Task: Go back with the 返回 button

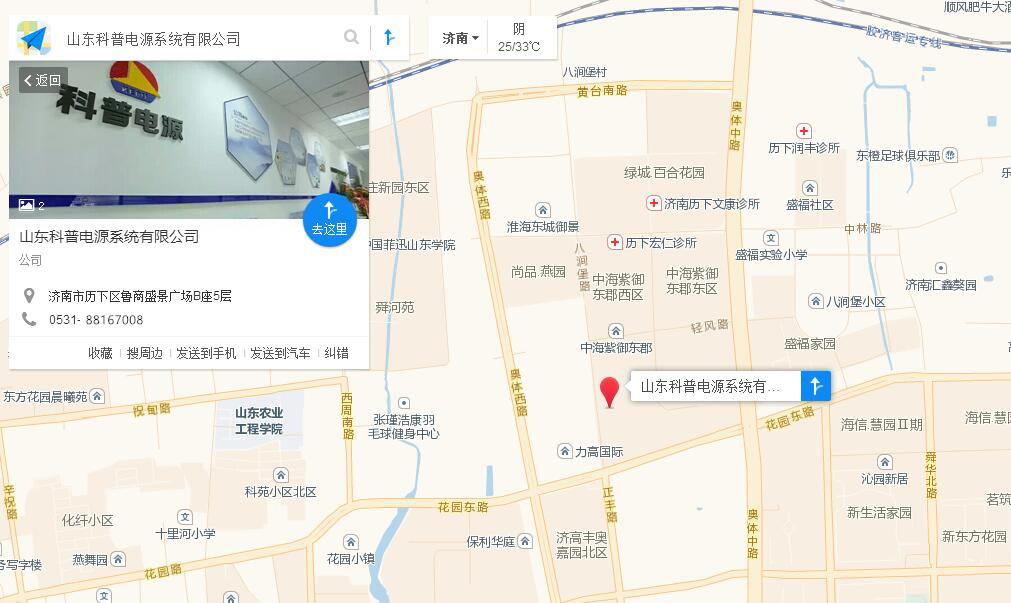Action: (x=43, y=80)
